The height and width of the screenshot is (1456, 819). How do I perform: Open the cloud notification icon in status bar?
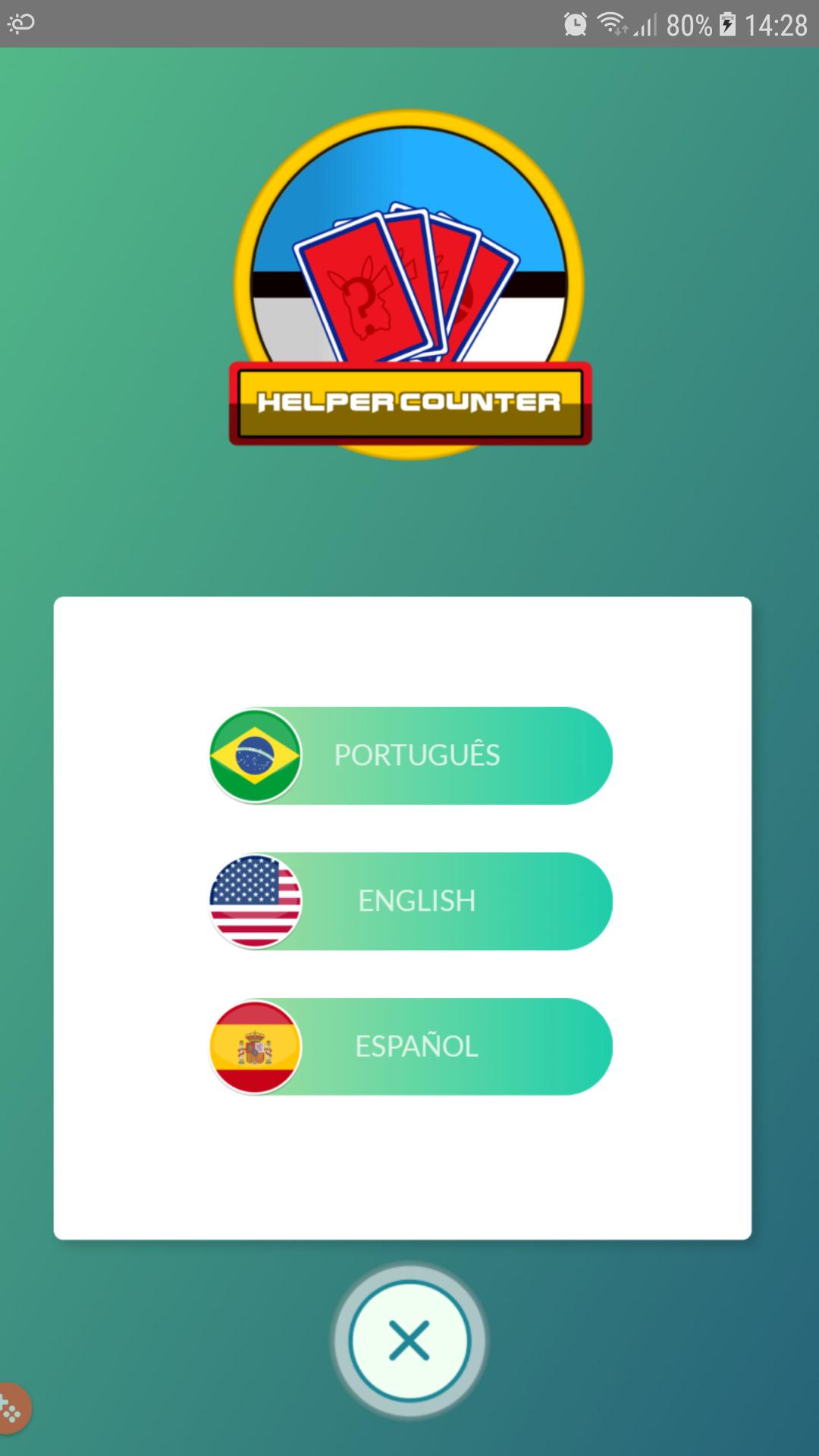(19, 23)
